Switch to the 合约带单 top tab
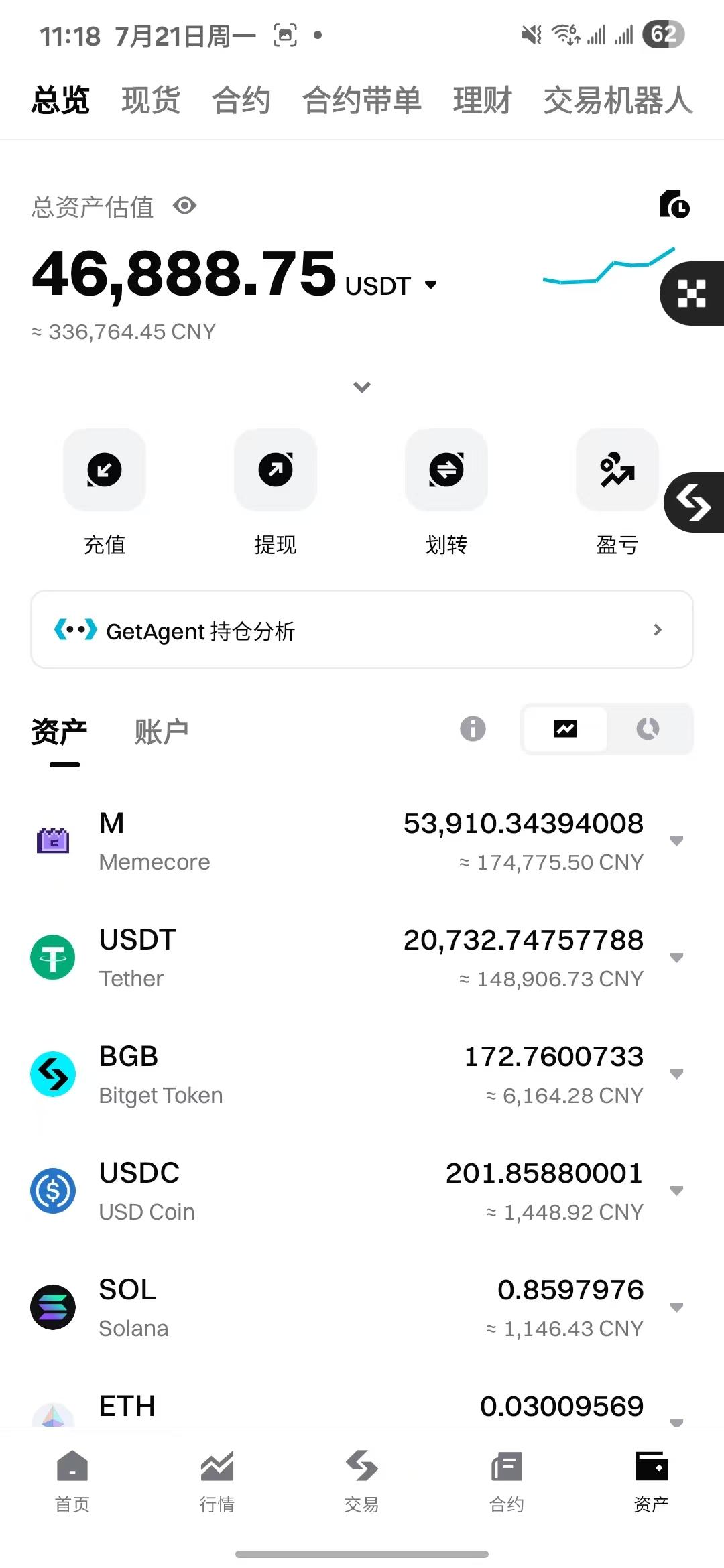 tap(361, 101)
